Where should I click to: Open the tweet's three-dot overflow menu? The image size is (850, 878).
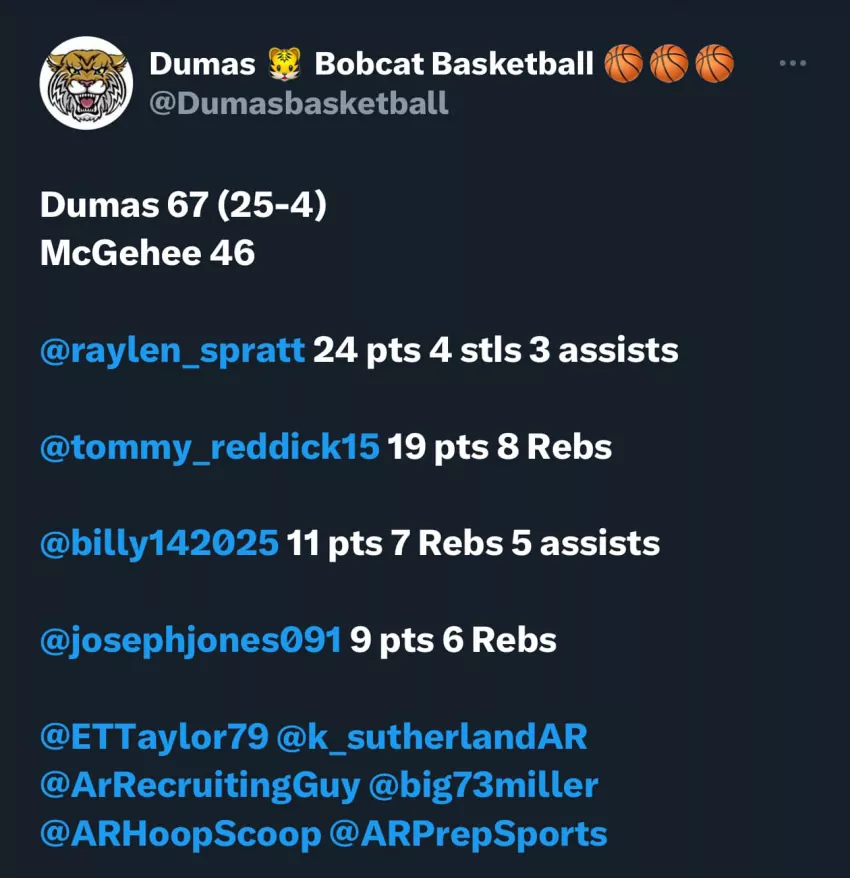point(792,64)
